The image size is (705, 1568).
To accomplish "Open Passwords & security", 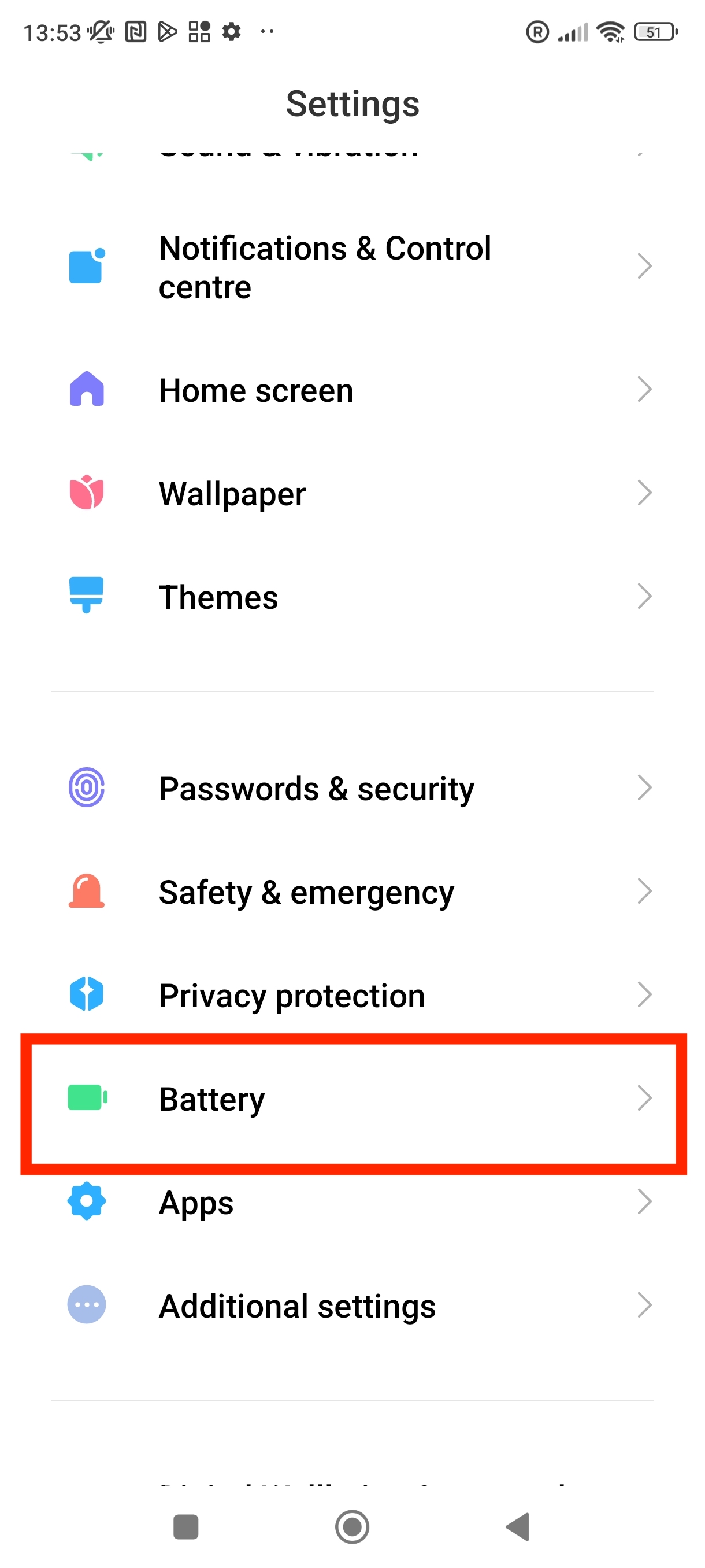I will tap(353, 788).
